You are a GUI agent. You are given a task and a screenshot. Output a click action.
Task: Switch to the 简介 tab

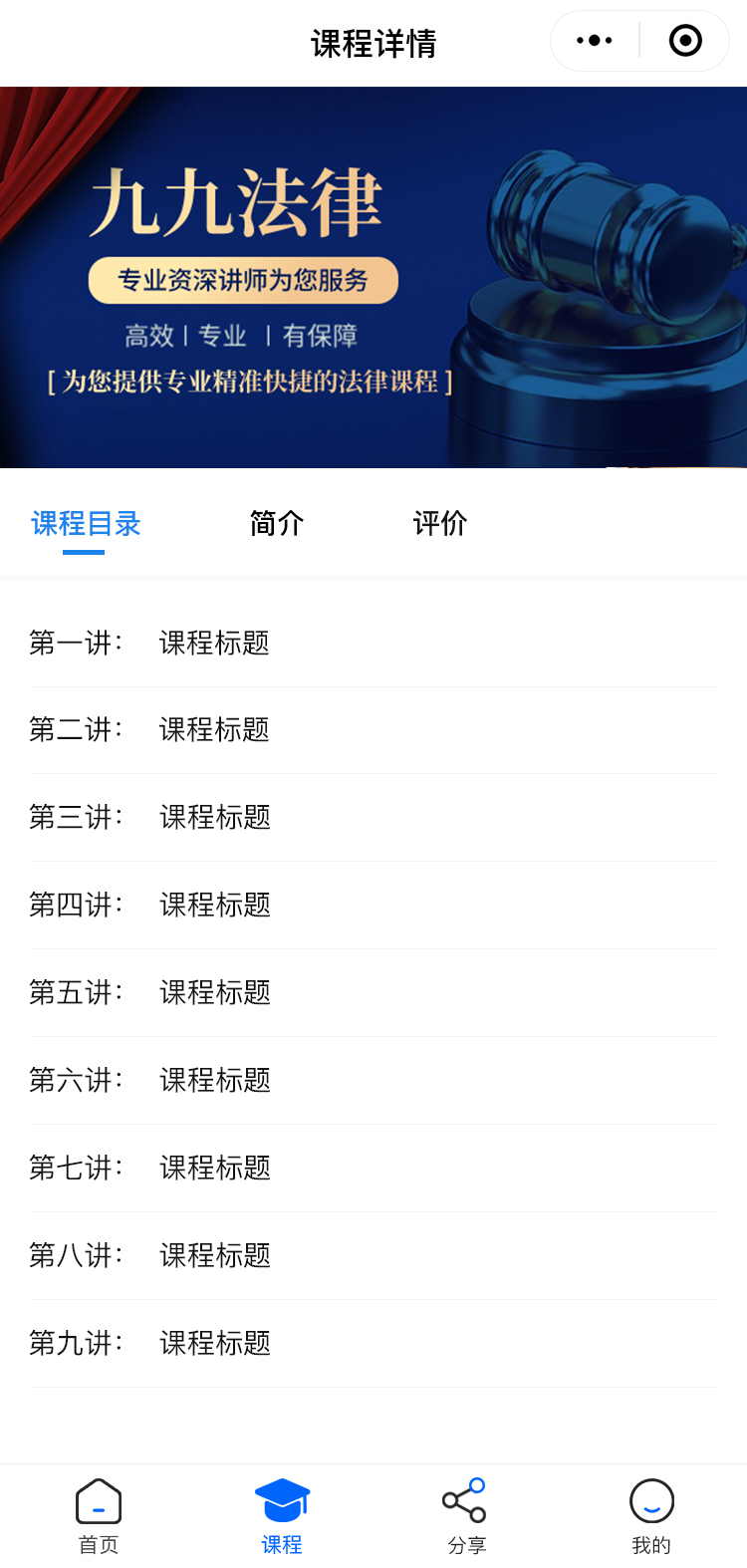point(276,523)
